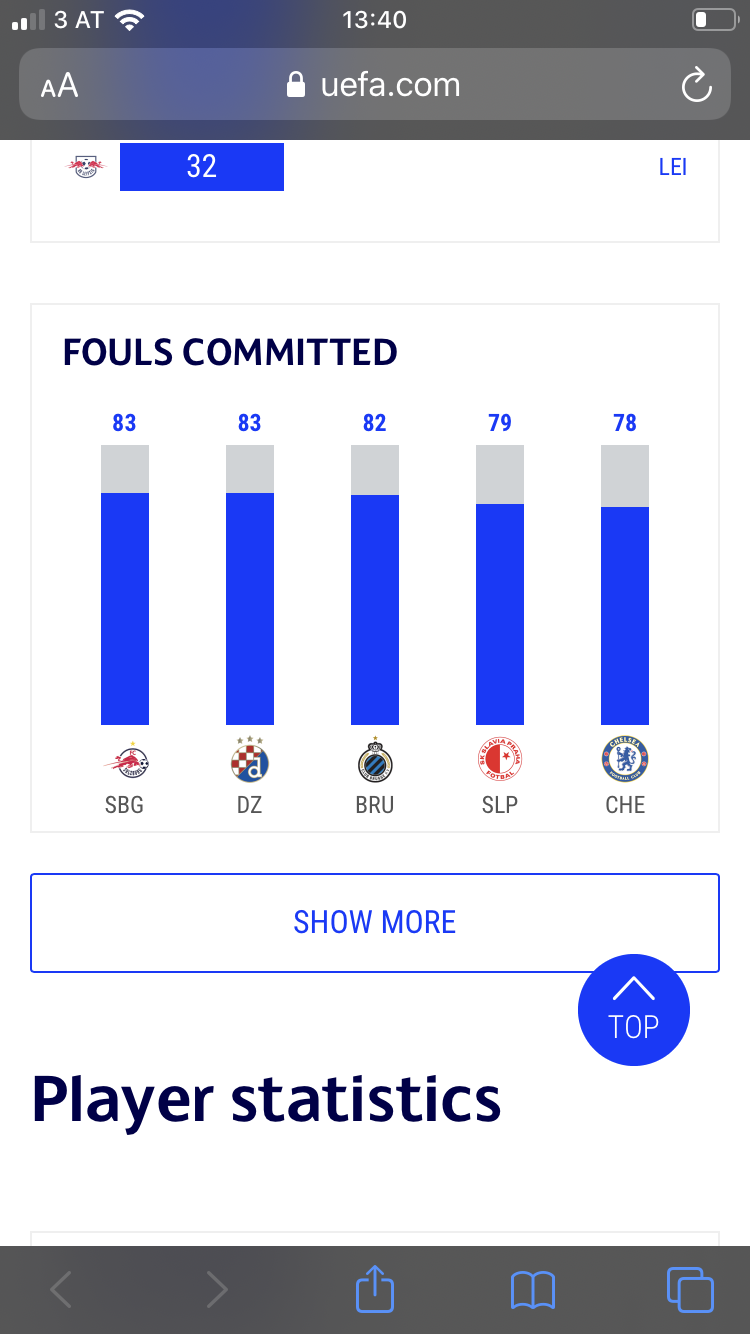This screenshot has width=750, height=1334.
Task: Go back to previous page
Action: tap(61, 1290)
